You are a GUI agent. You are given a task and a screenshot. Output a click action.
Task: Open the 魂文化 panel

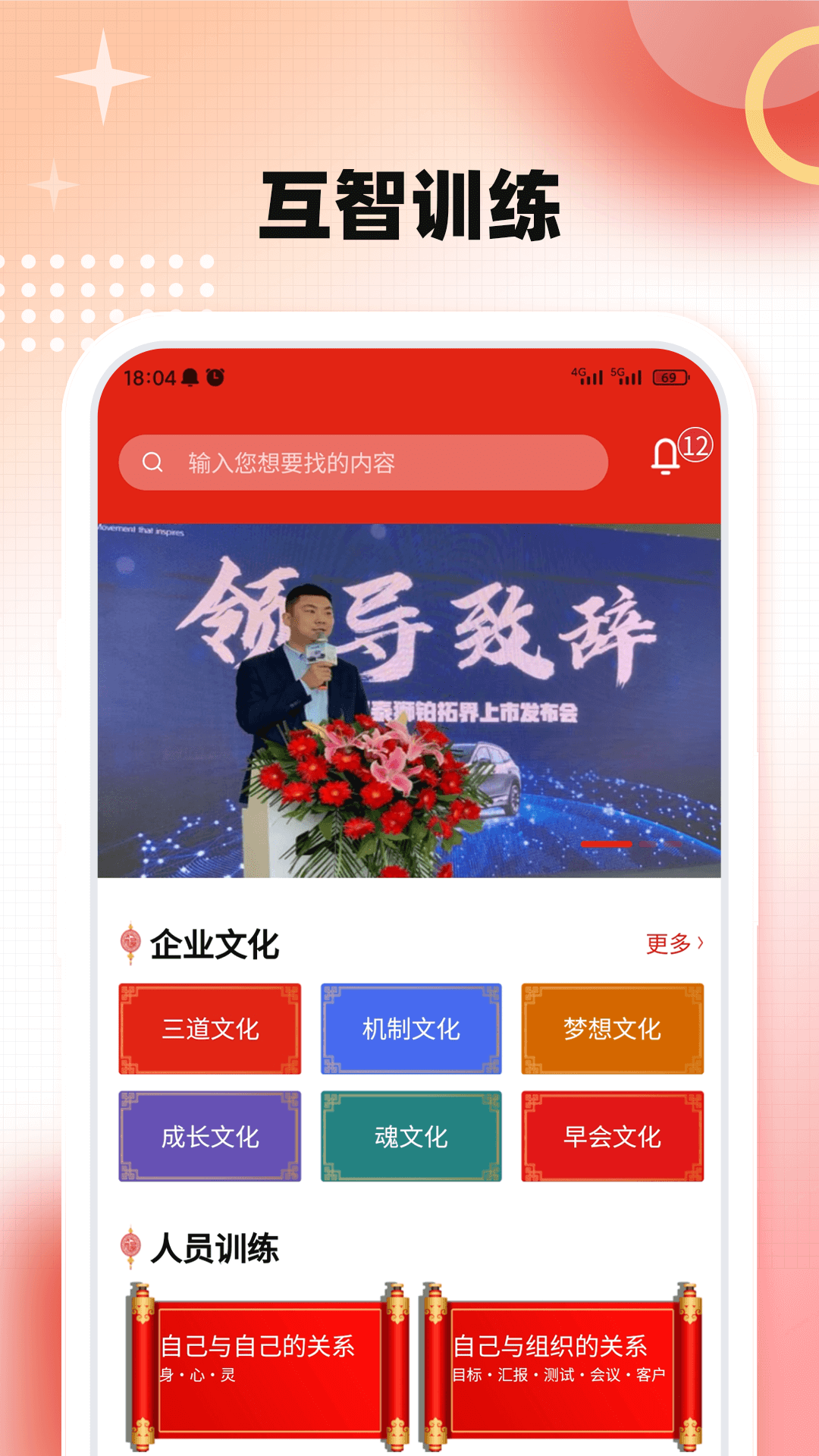click(x=411, y=1136)
